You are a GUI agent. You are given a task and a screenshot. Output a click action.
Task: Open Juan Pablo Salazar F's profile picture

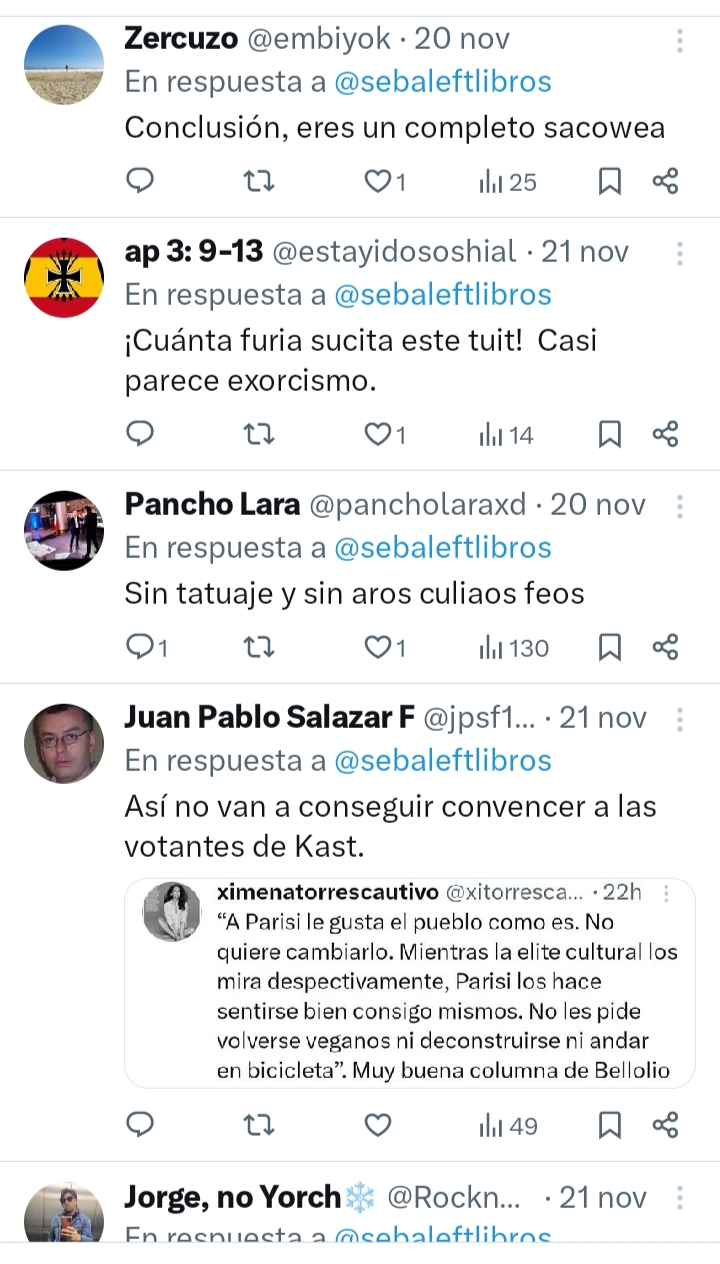point(64,743)
